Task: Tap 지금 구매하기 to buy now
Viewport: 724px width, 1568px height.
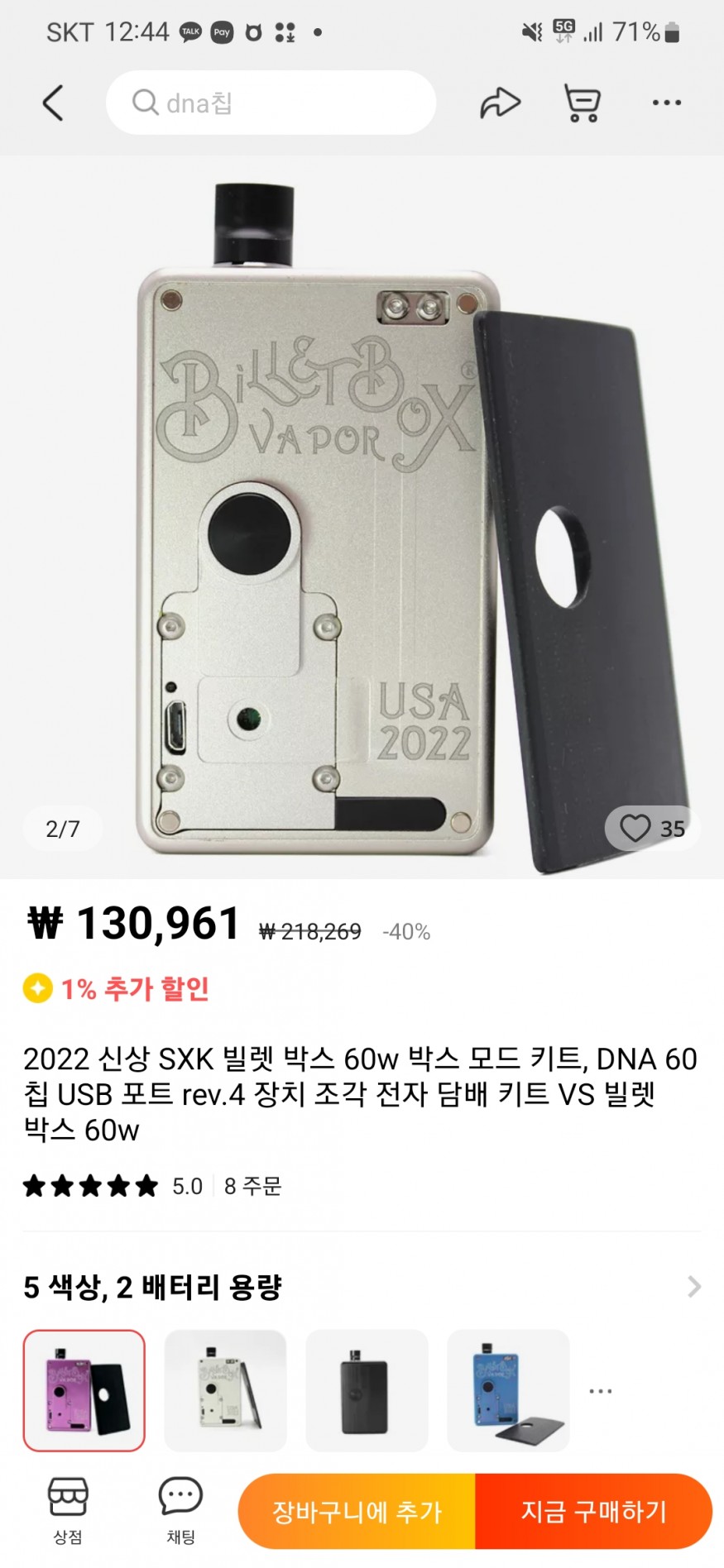Action: coord(593,1512)
